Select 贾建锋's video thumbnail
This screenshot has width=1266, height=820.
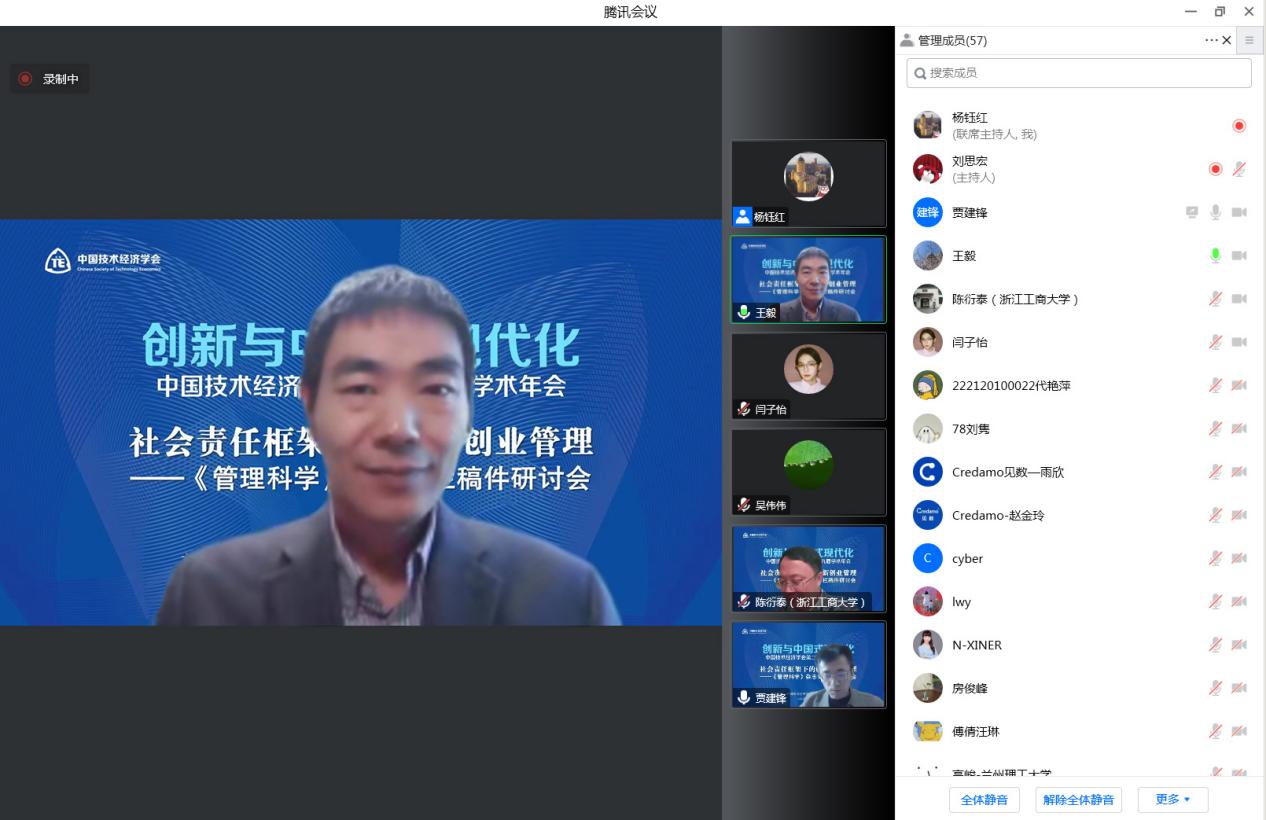(x=808, y=664)
